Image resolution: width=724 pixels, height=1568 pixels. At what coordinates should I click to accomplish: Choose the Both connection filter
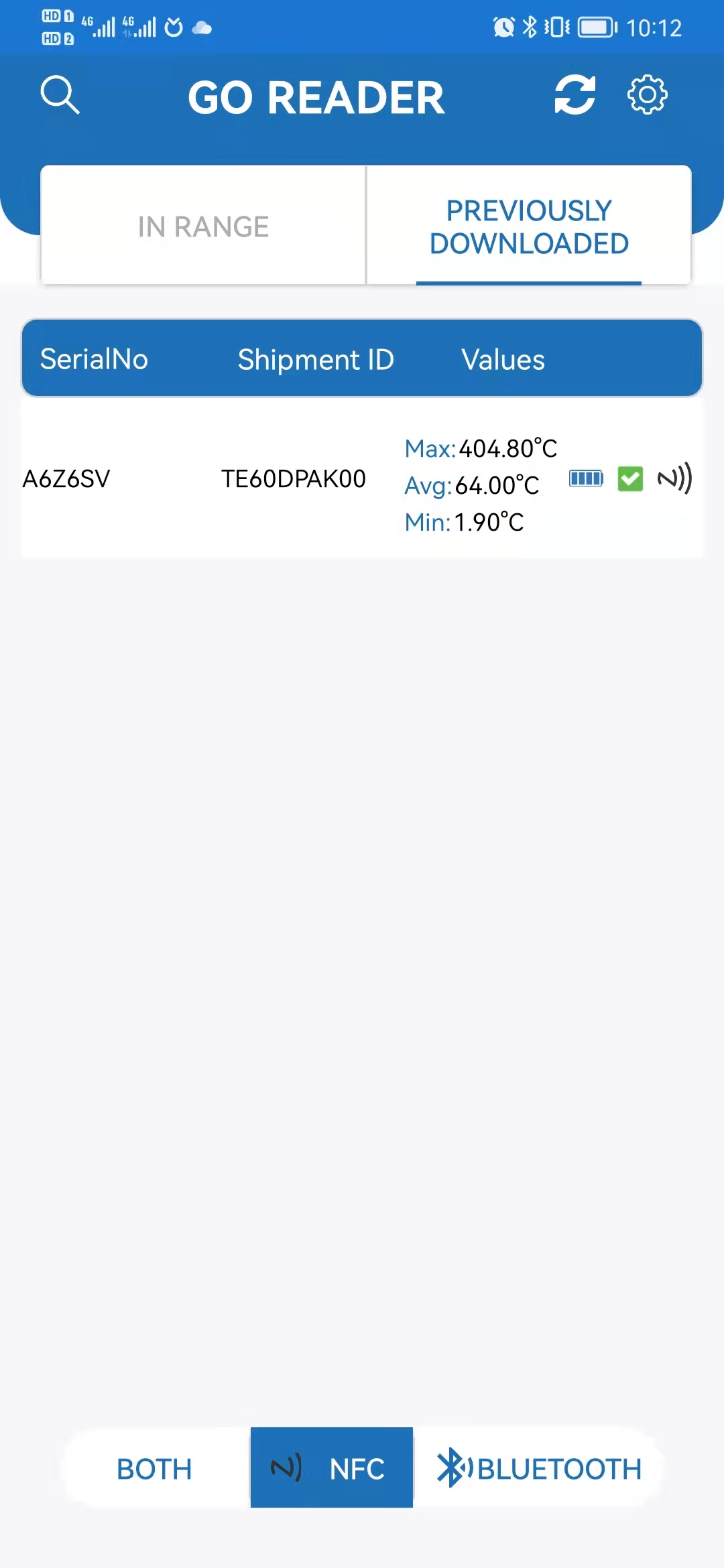click(155, 1468)
